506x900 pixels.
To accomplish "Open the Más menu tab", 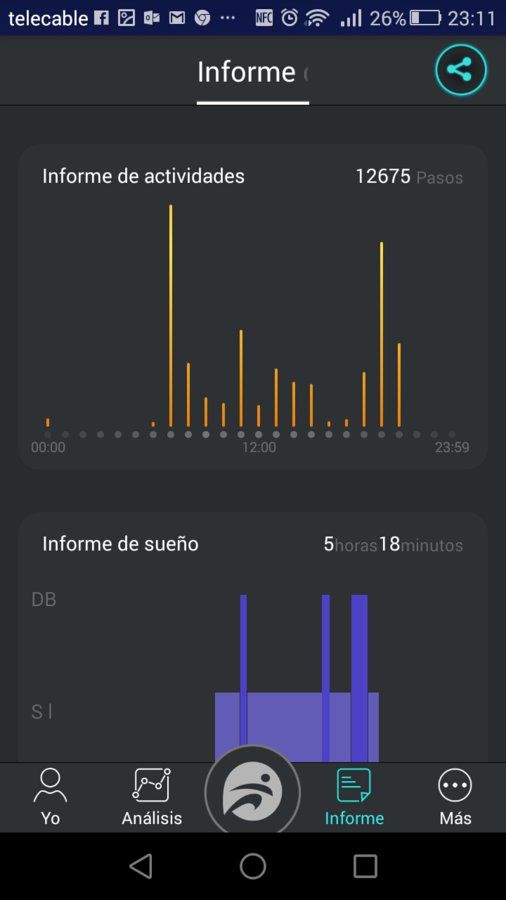I will 455,797.
